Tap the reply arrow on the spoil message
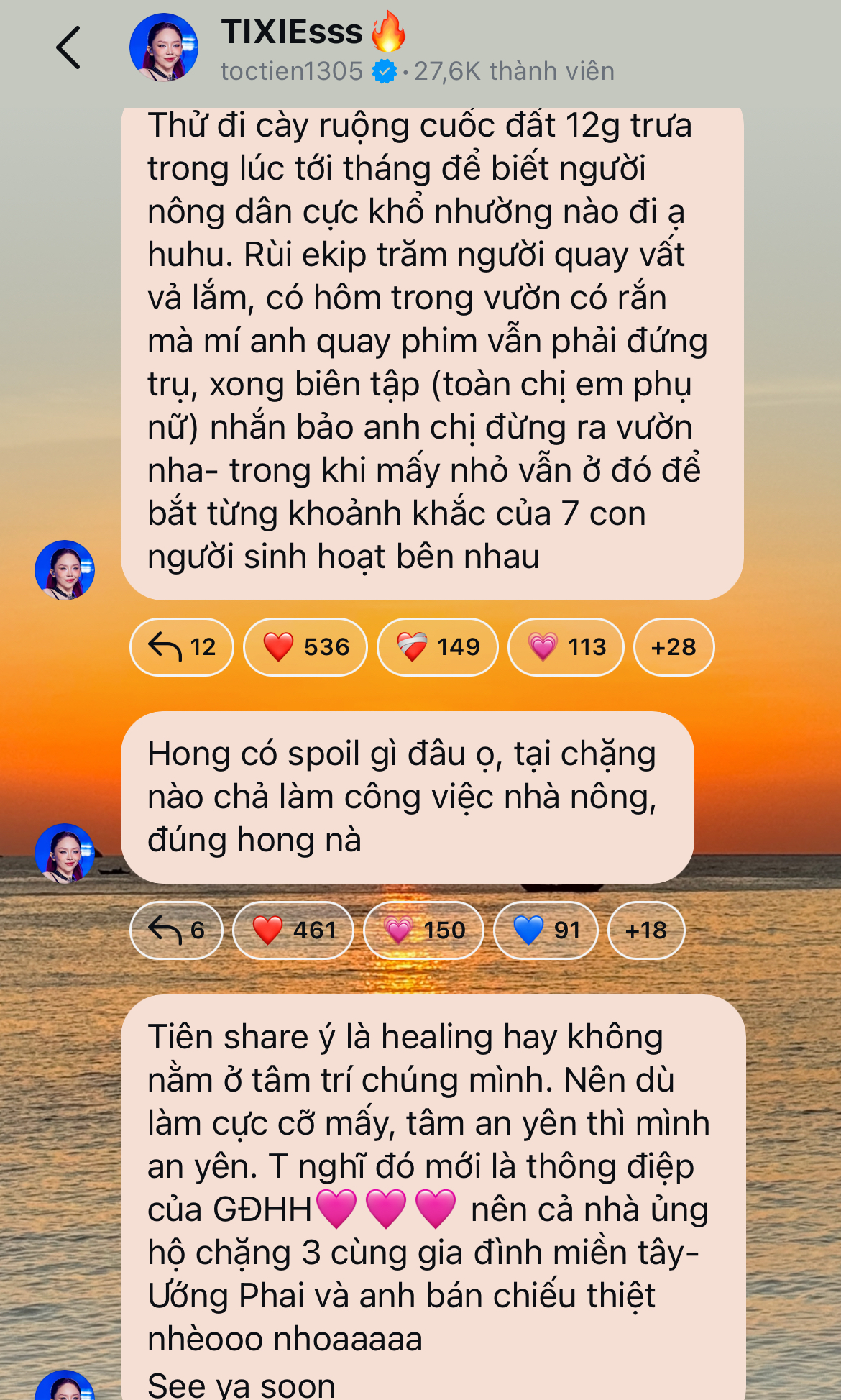Viewport: 841px width, 1400px height. click(x=175, y=930)
